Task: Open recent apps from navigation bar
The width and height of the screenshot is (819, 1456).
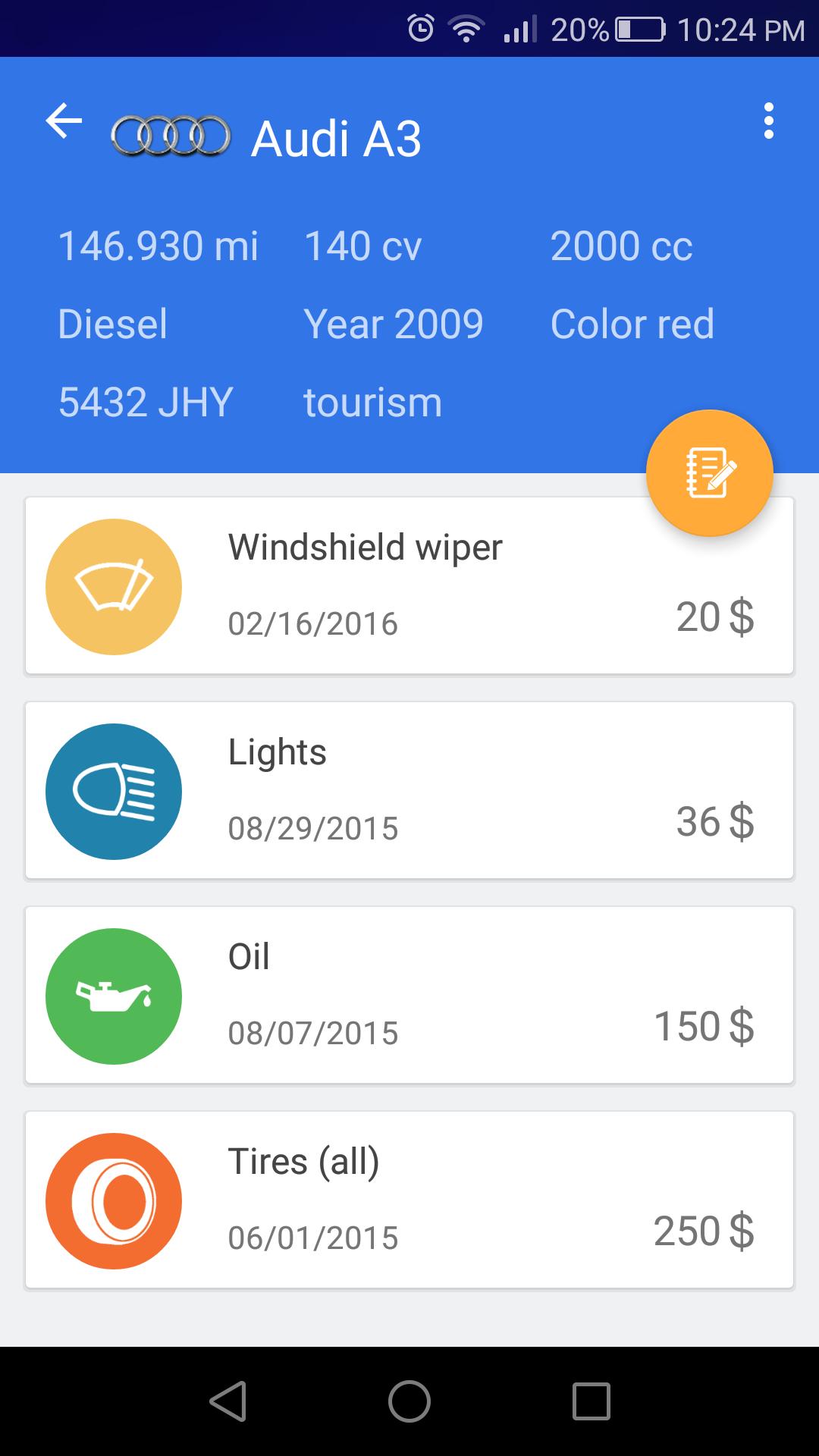Action: [591, 1401]
